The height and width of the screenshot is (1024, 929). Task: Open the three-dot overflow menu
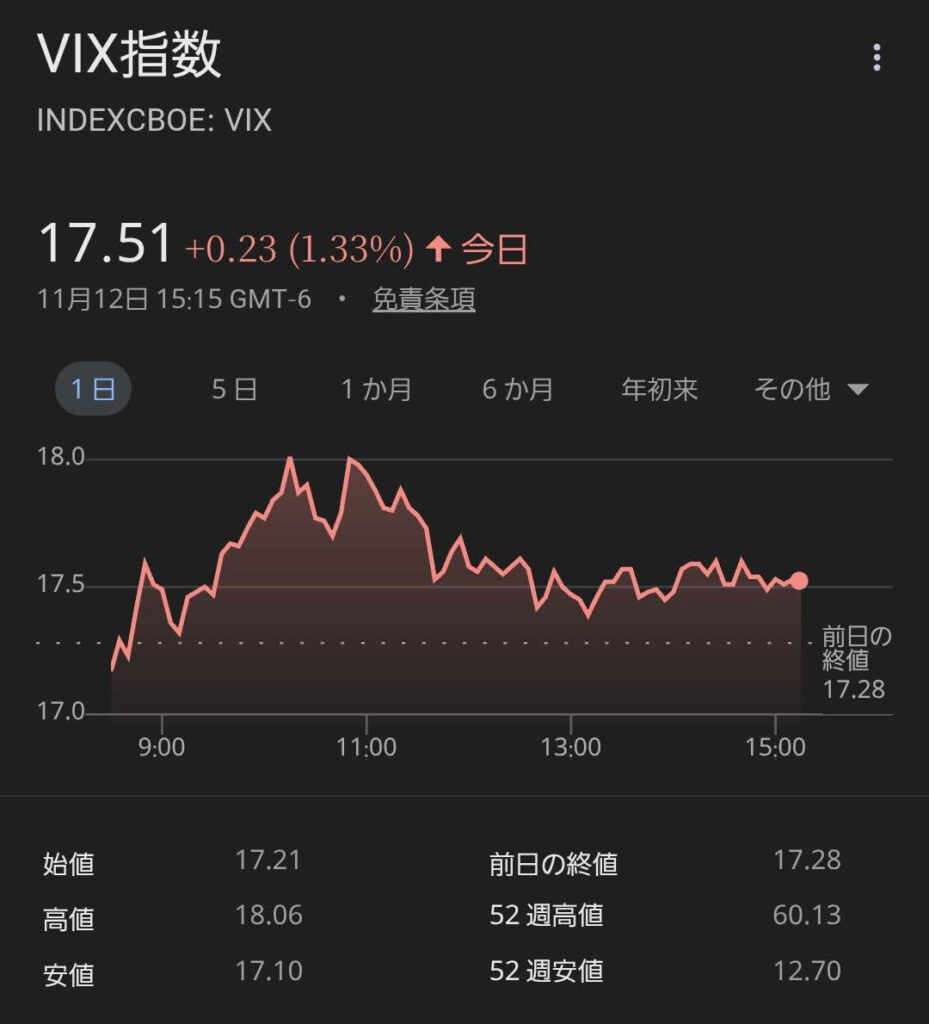coord(876,58)
